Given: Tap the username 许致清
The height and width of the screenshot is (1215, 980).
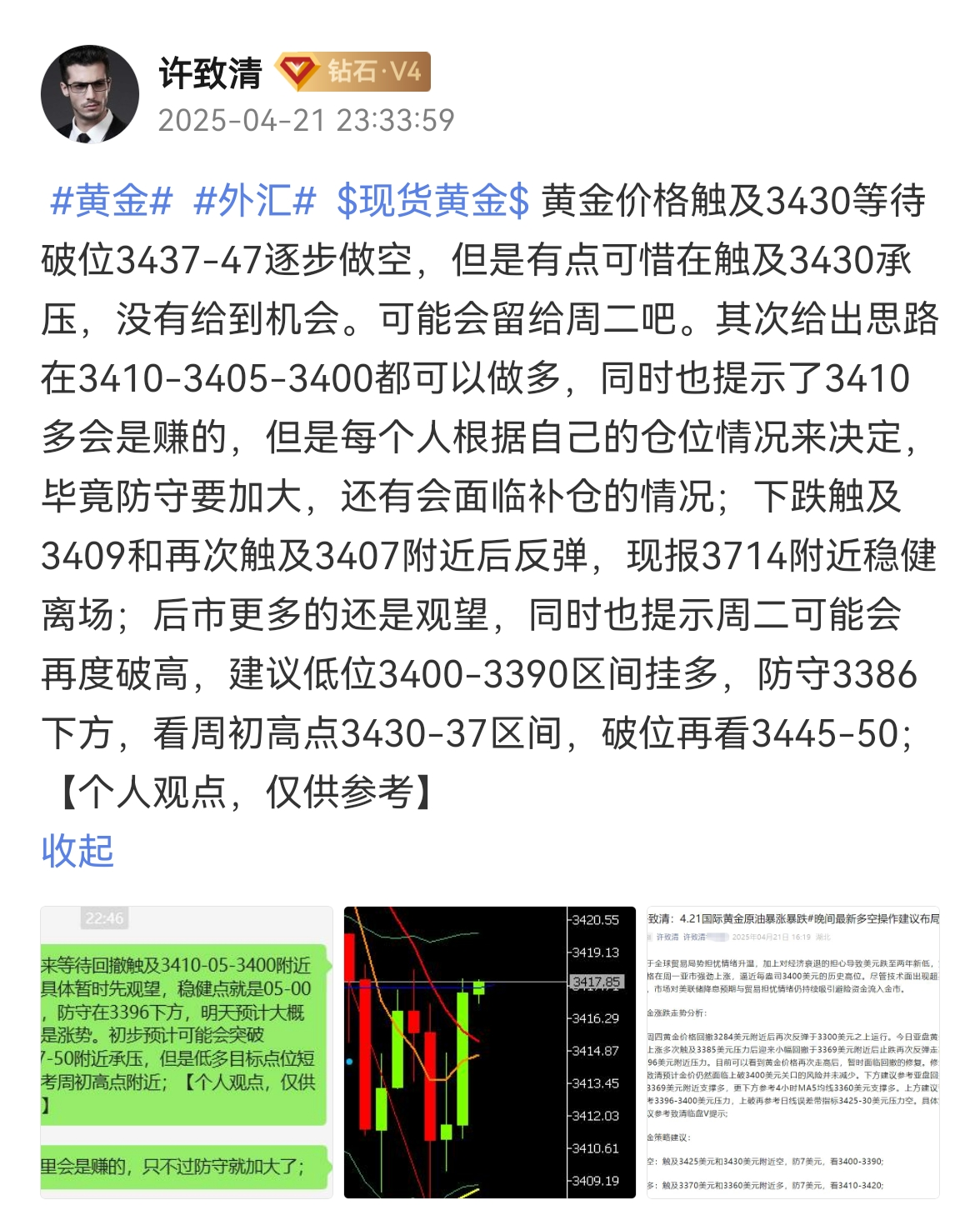Looking at the screenshot, I should click(x=210, y=73).
